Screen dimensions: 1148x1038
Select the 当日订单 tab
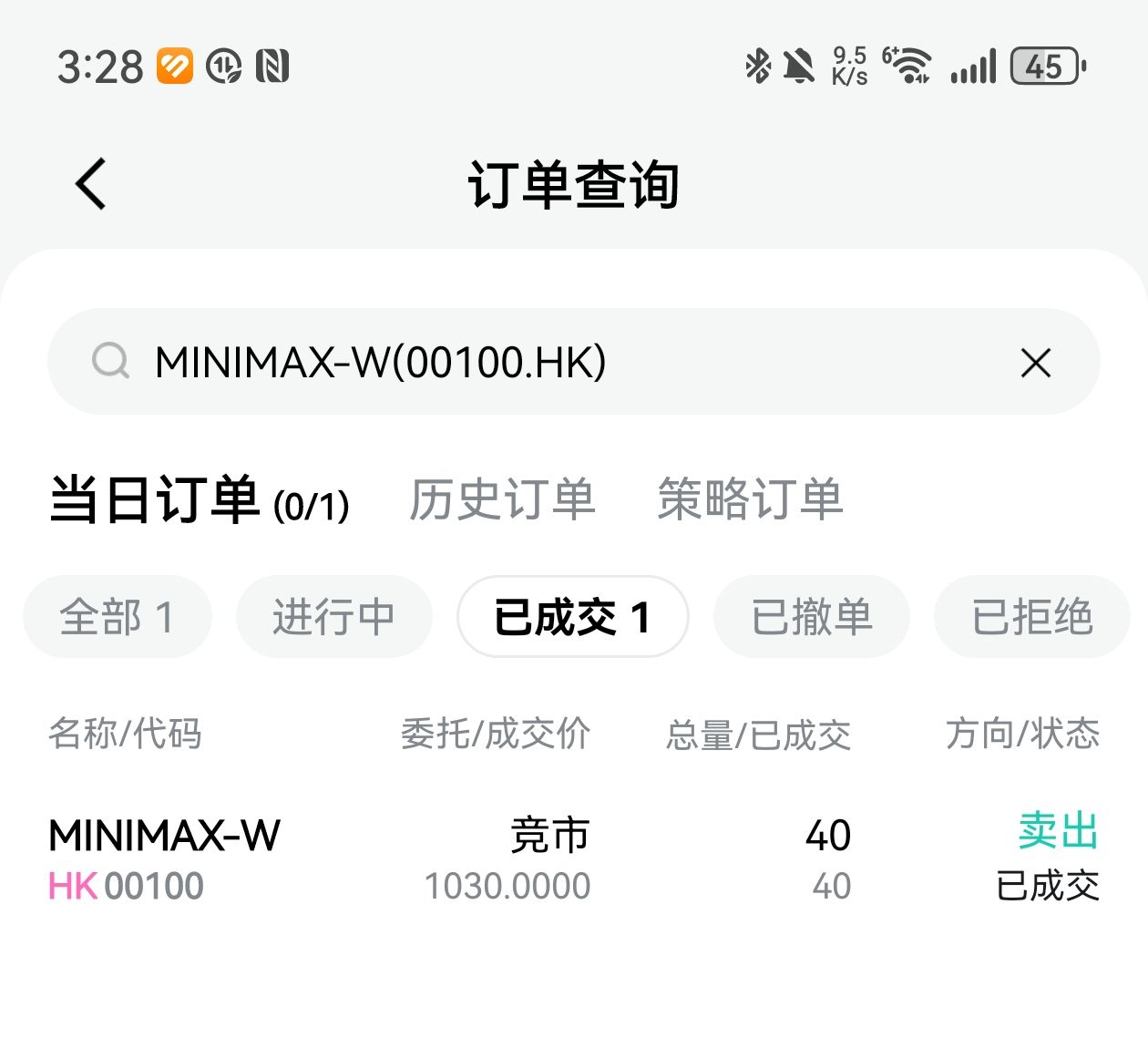(200, 499)
